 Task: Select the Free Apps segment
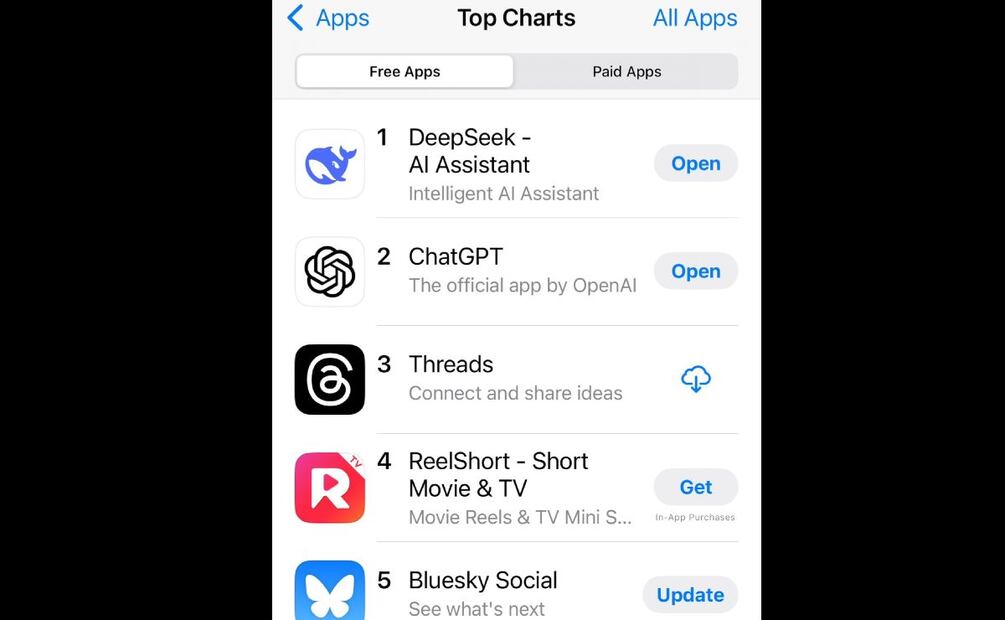[x=405, y=72]
